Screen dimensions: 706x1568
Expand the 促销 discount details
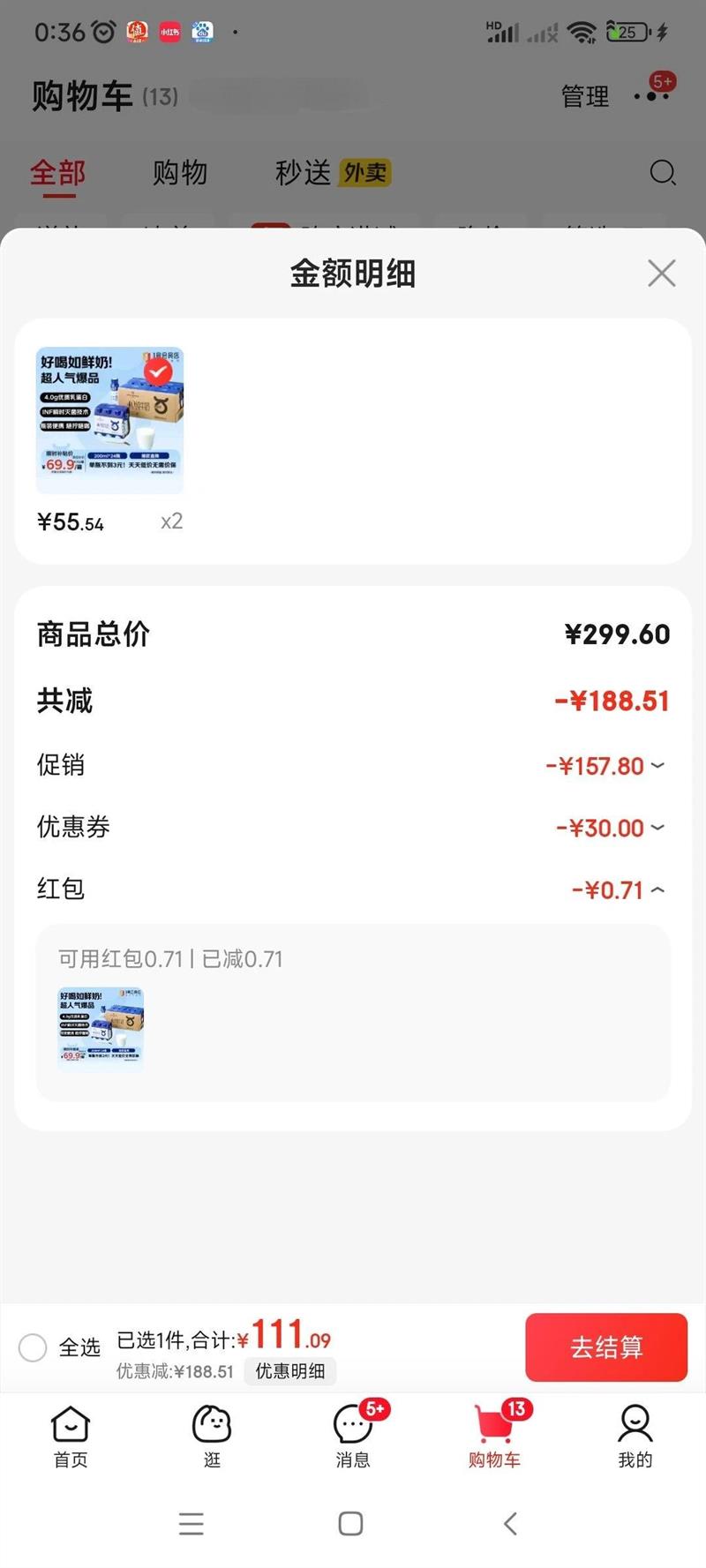tap(605, 766)
